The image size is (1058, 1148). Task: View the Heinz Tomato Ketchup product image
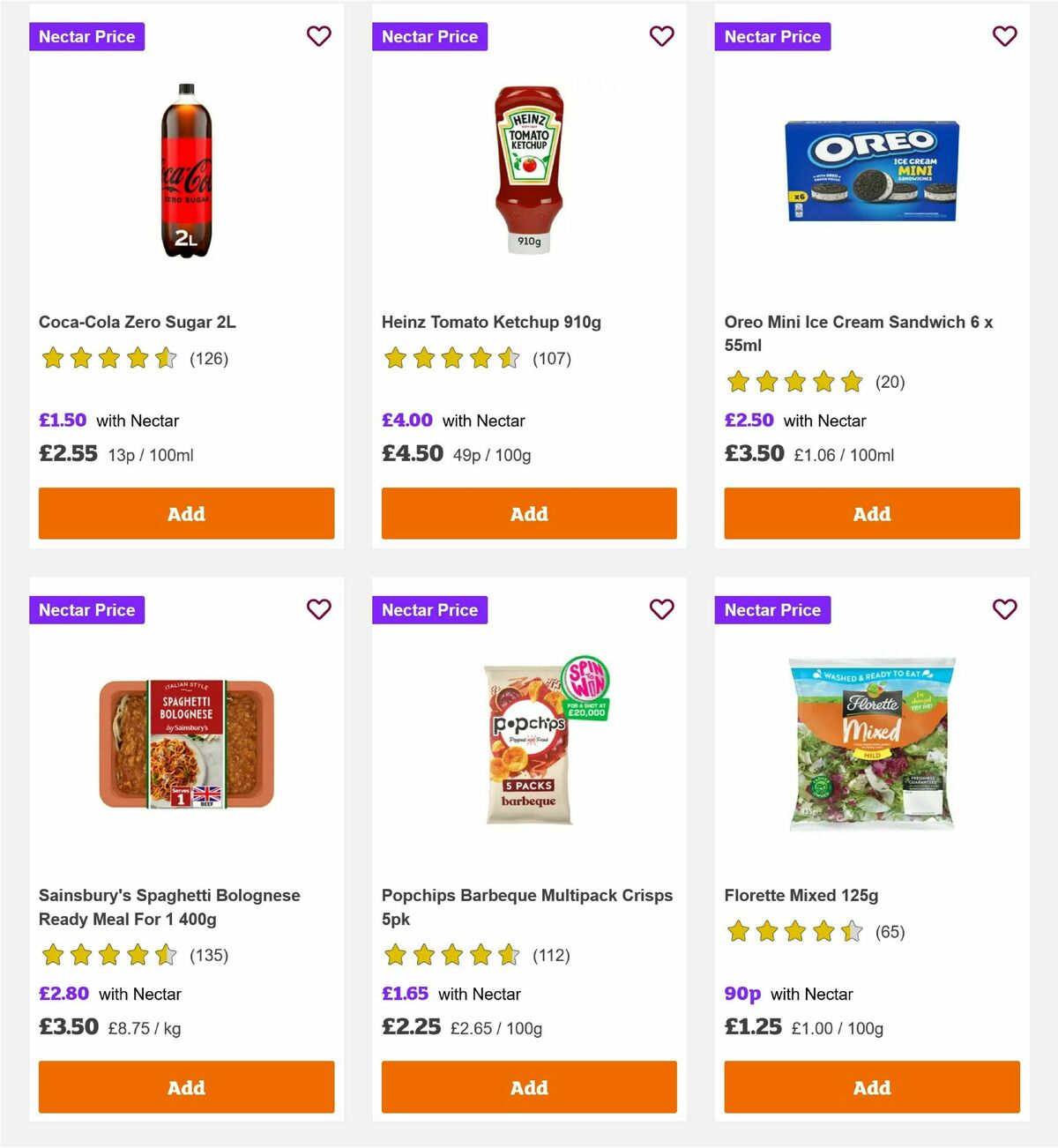click(x=529, y=172)
